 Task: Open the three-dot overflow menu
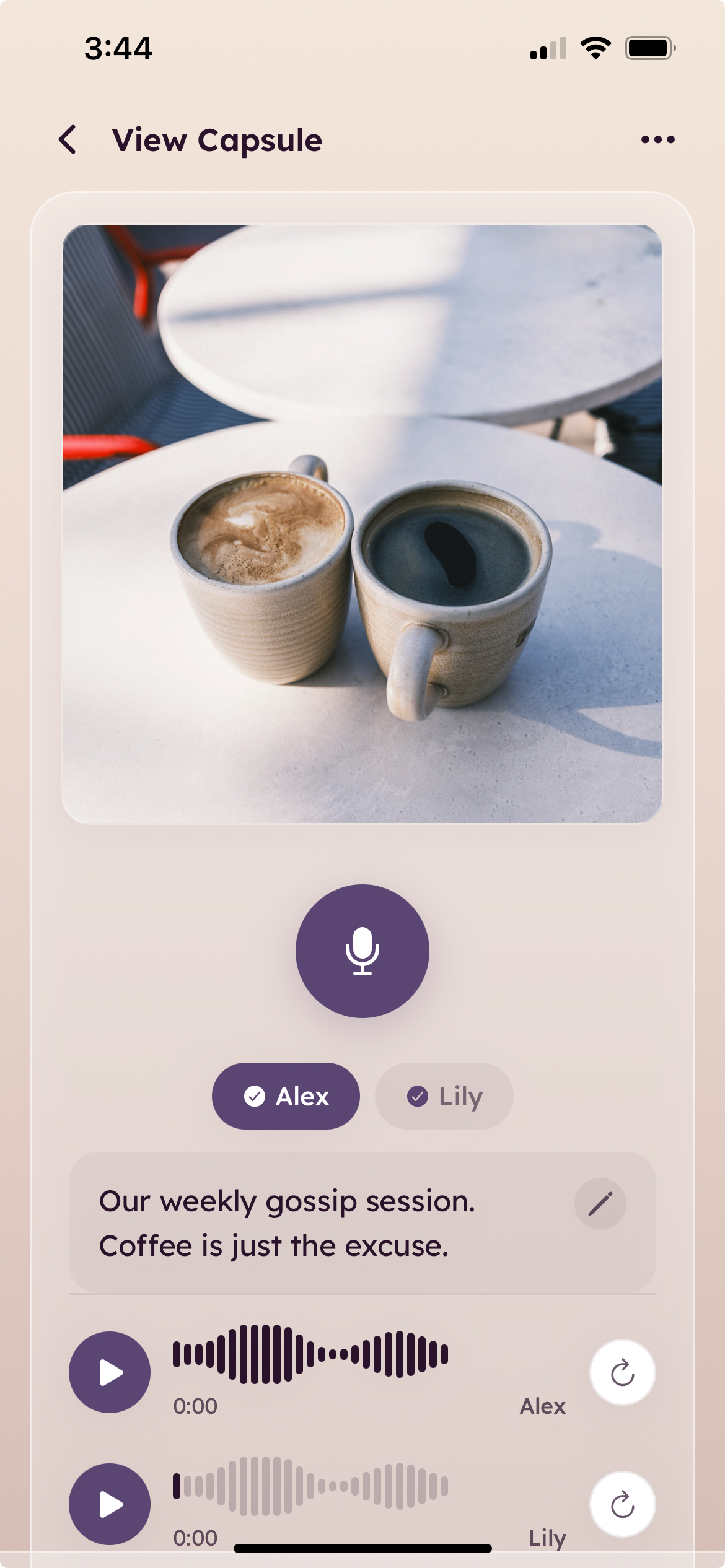pos(657,140)
